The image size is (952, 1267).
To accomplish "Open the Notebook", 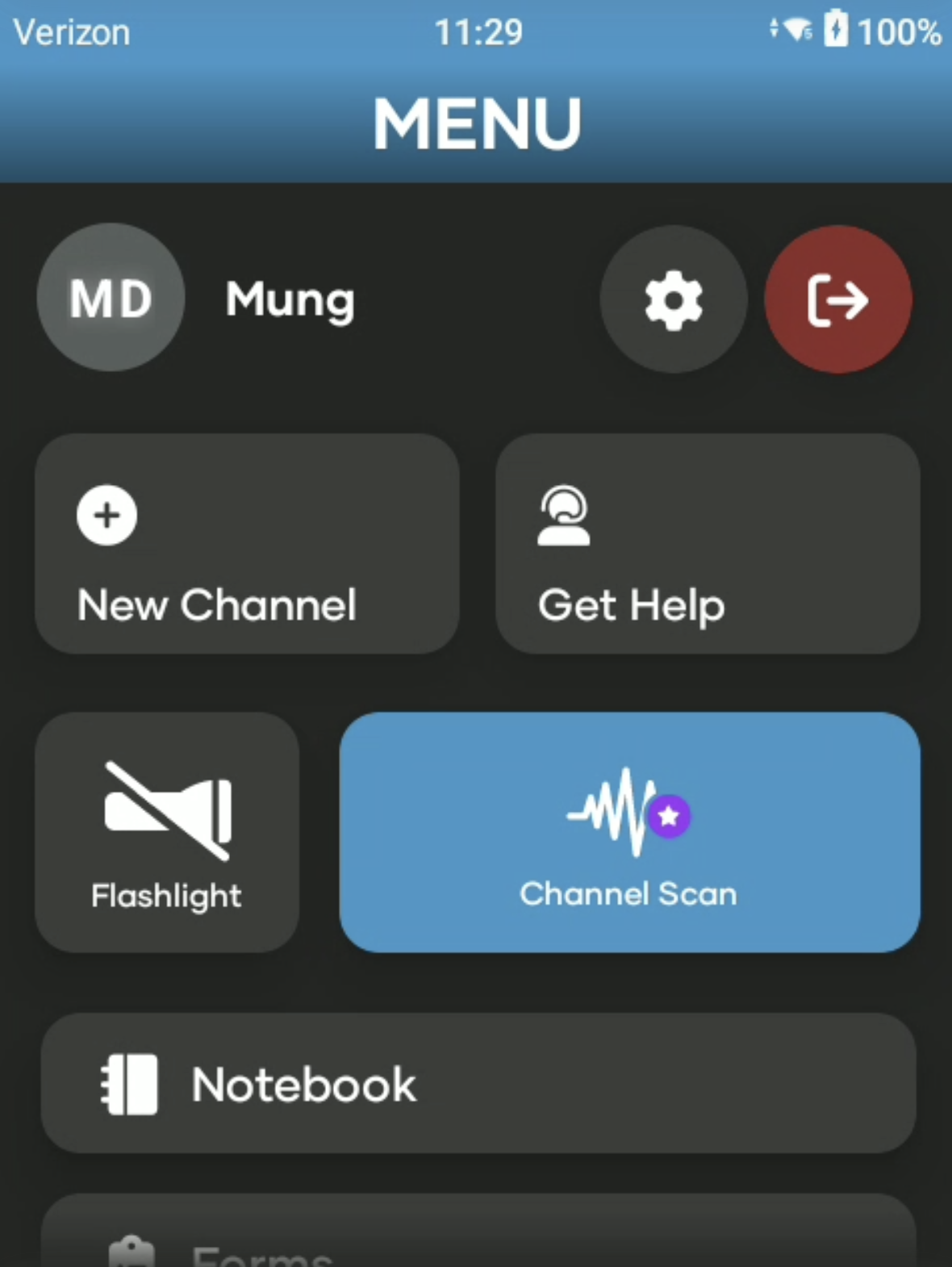I will (x=478, y=1083).
